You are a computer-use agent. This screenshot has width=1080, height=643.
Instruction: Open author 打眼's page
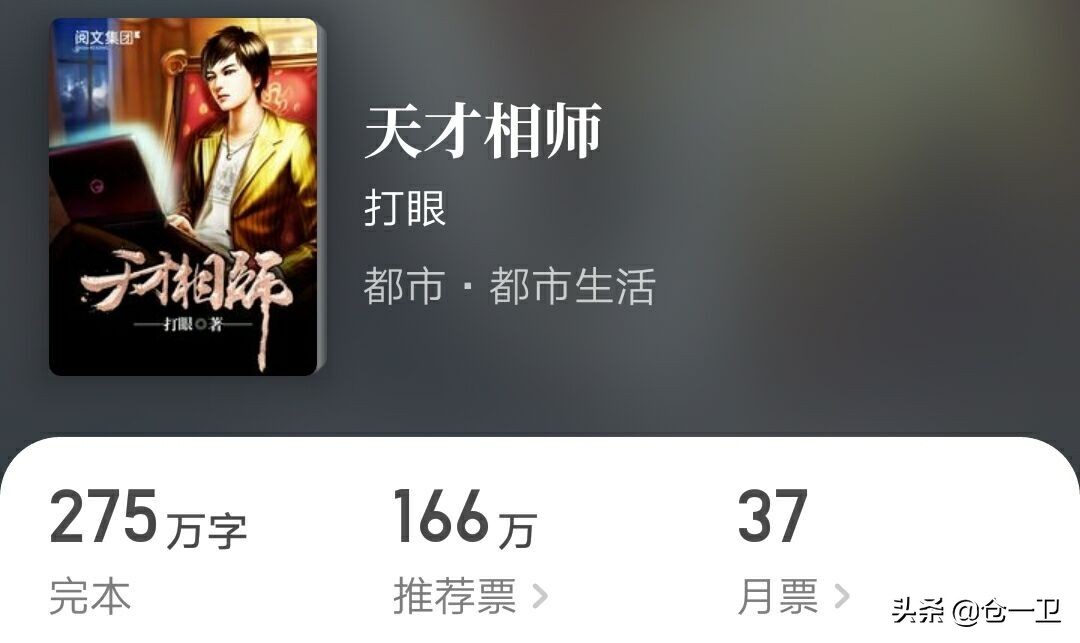(x=405, y=209)
